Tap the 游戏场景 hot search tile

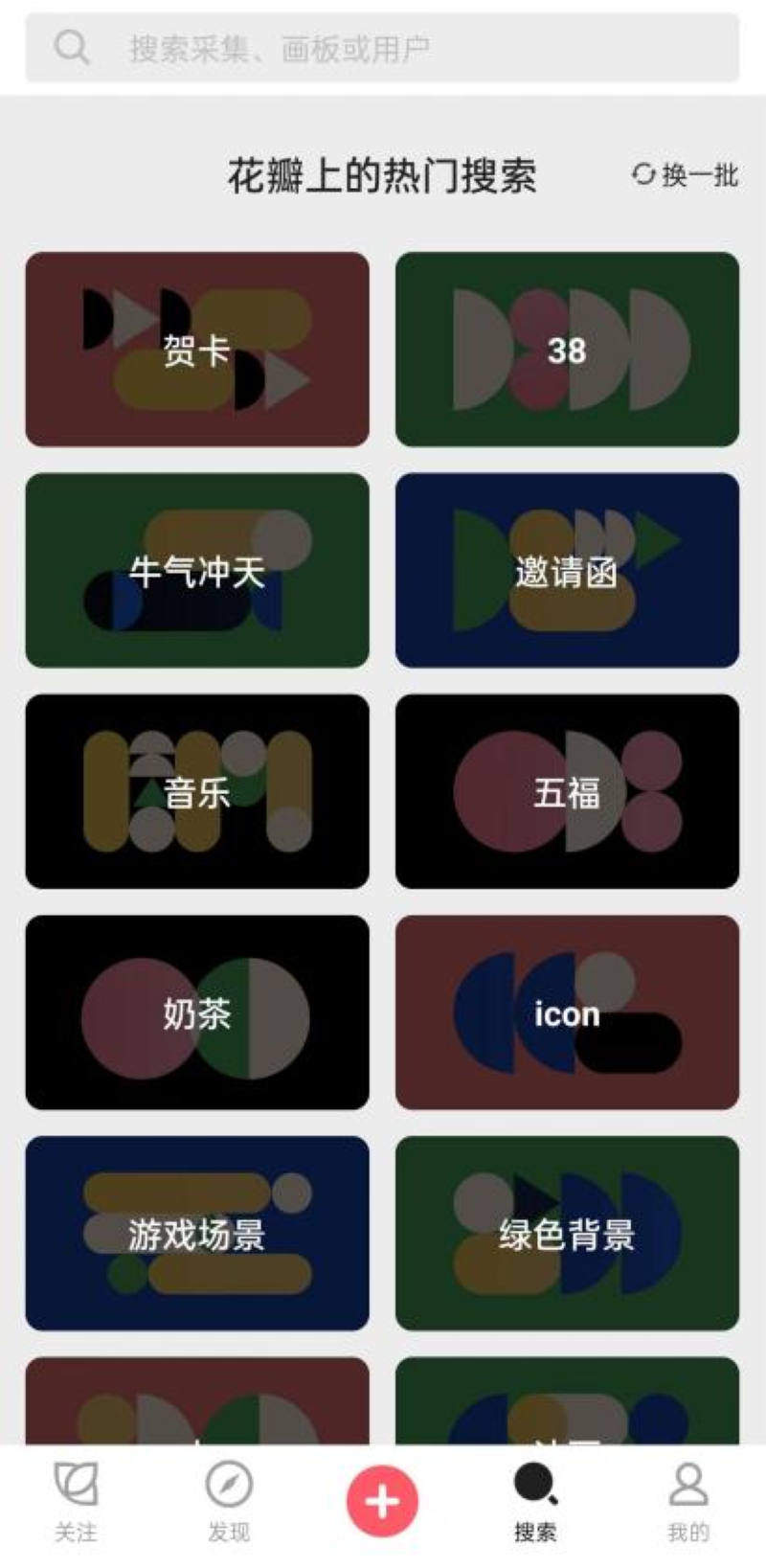pyautogui.click(x=197, y=1234)
